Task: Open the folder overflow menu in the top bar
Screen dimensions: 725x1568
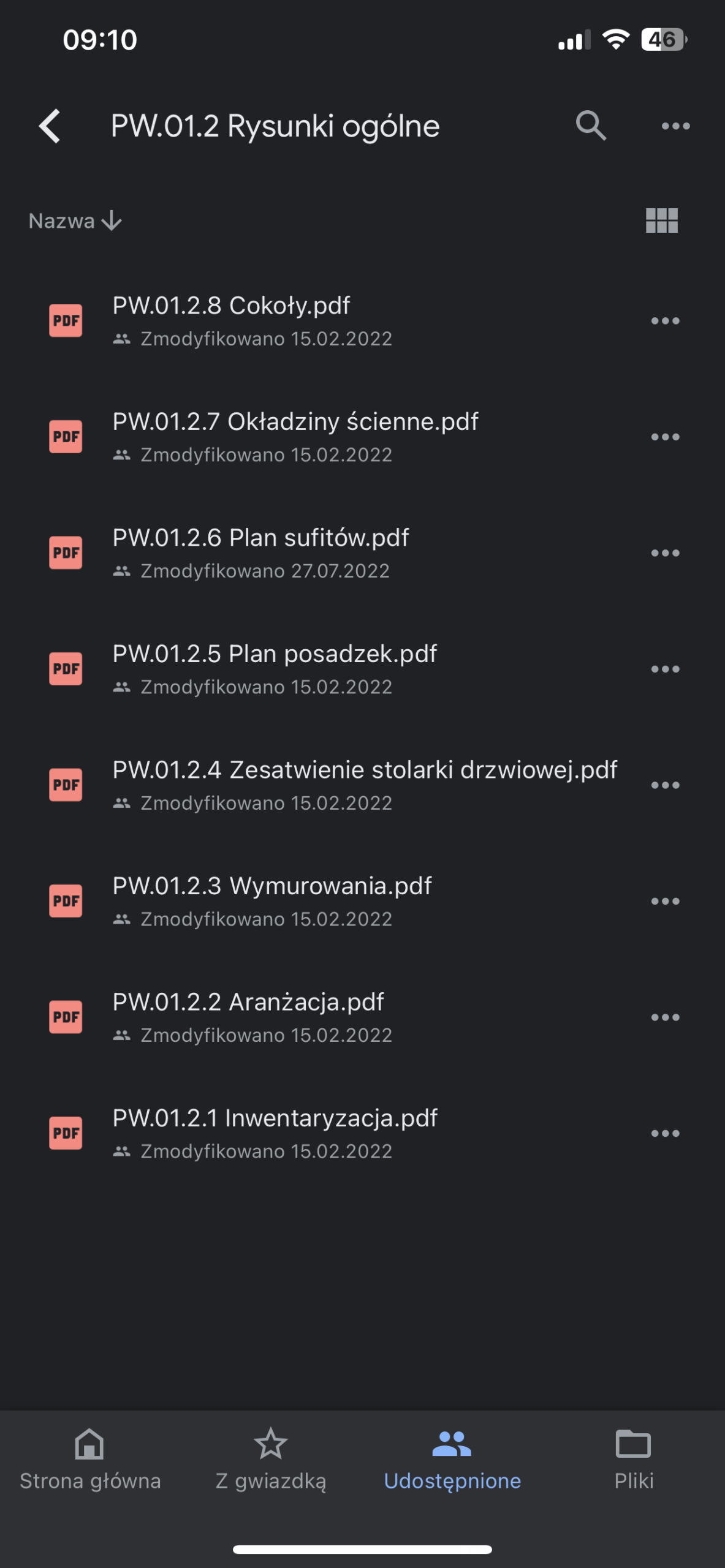Action: tap(675, 126)
